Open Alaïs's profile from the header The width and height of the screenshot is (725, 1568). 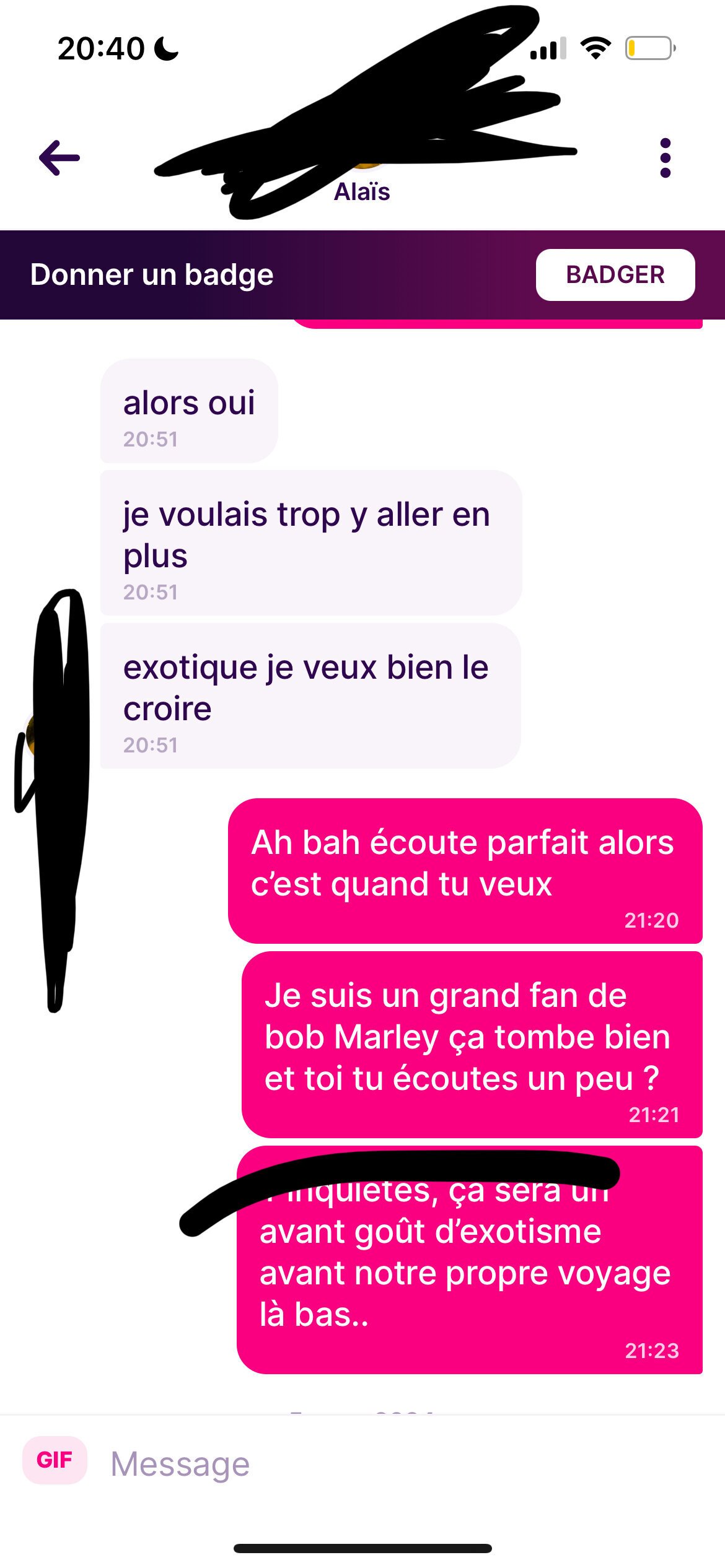point(362,191)
